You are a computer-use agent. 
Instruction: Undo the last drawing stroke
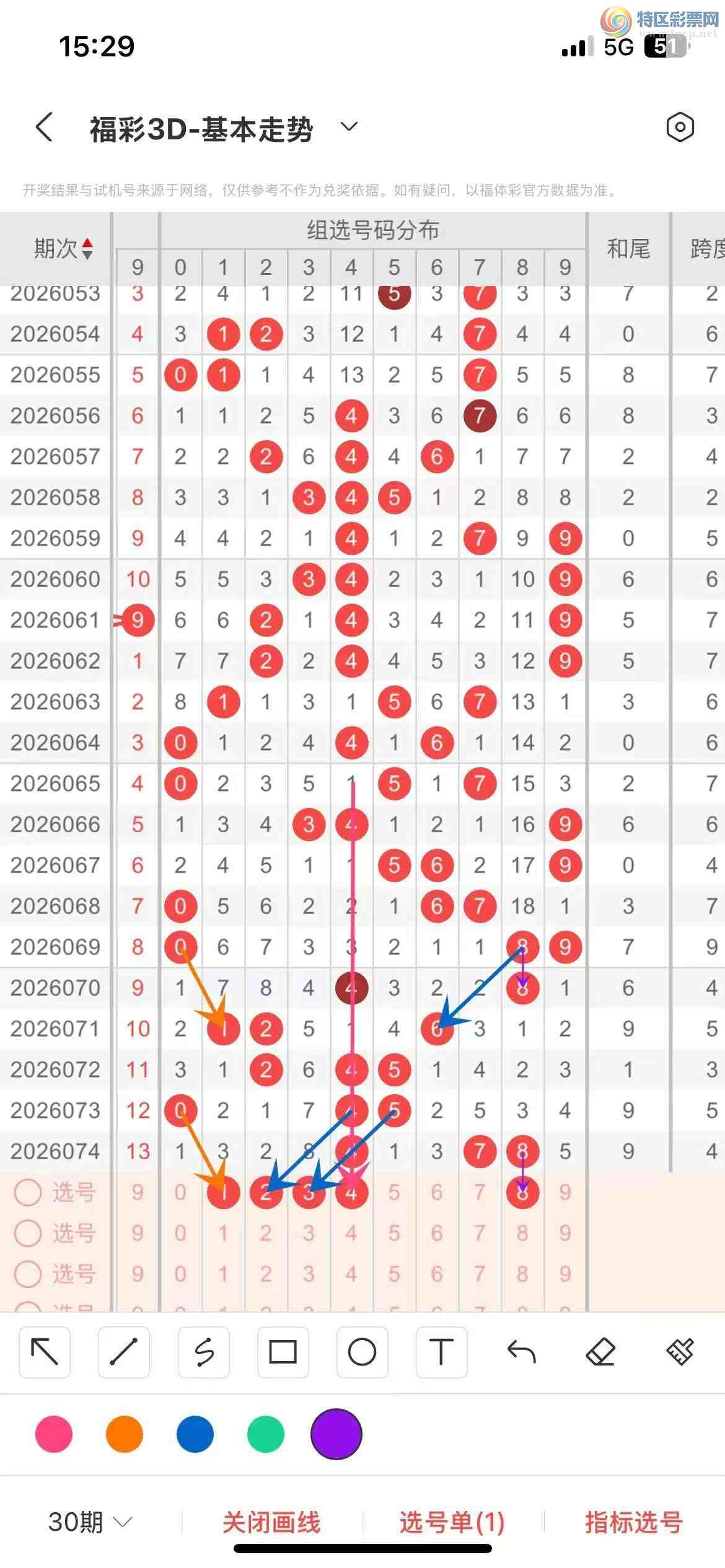coord(521,1352)
